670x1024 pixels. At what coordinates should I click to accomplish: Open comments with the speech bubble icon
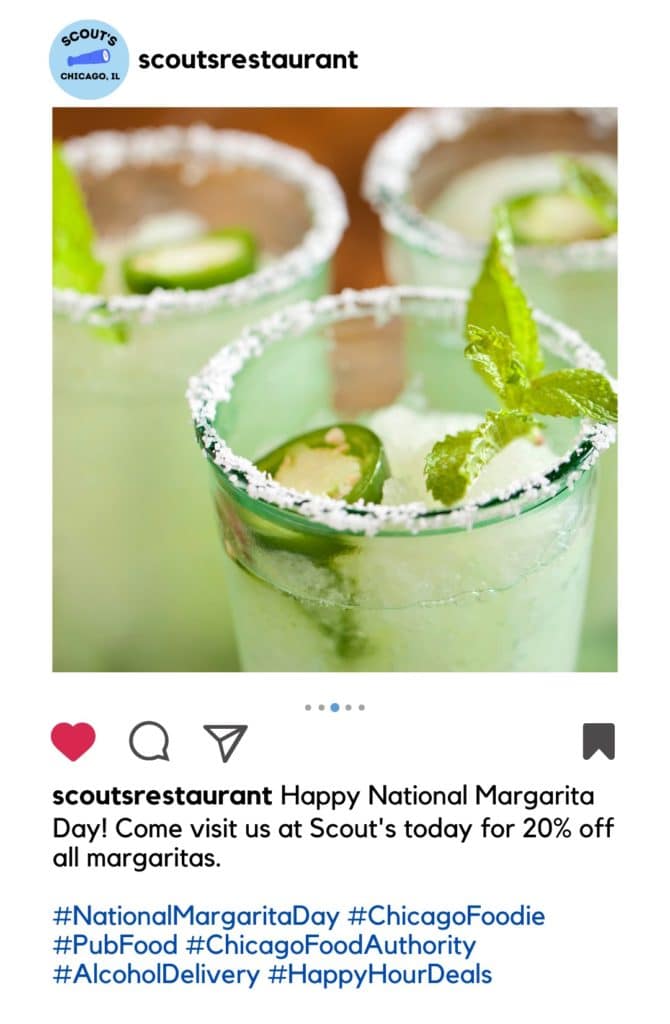coord(149,742)
